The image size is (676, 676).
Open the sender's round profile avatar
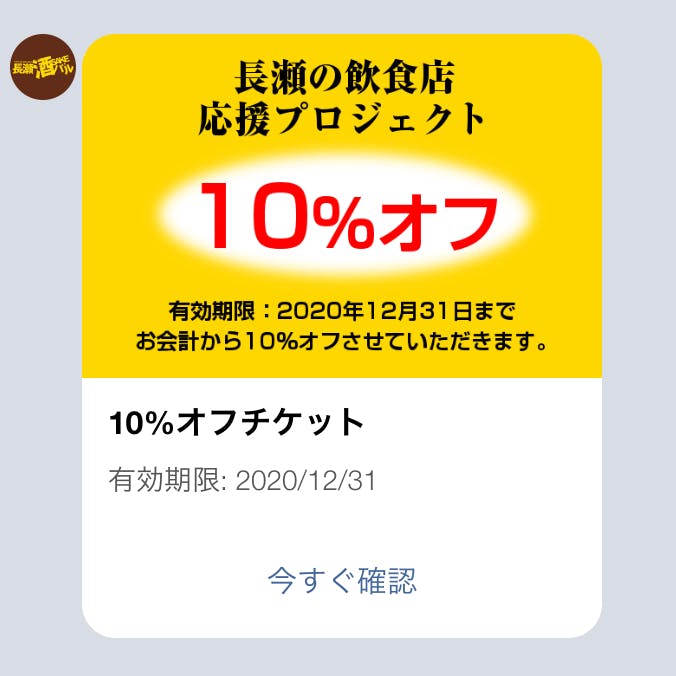[43, 67]
